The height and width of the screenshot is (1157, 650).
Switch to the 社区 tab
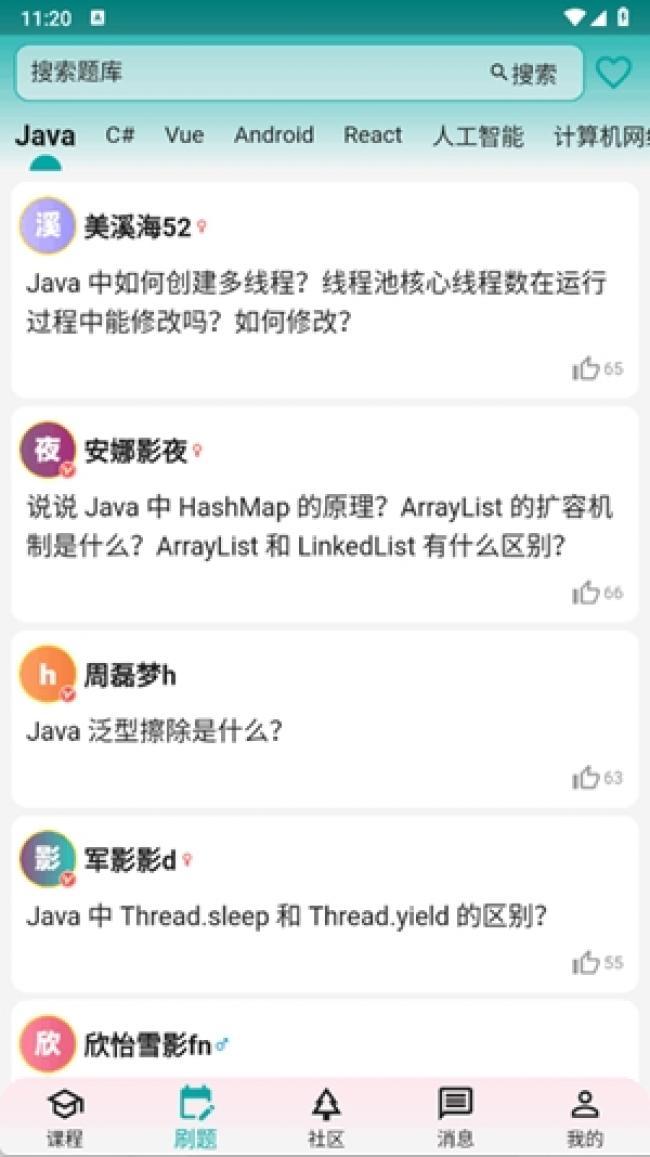(325, 1117)
